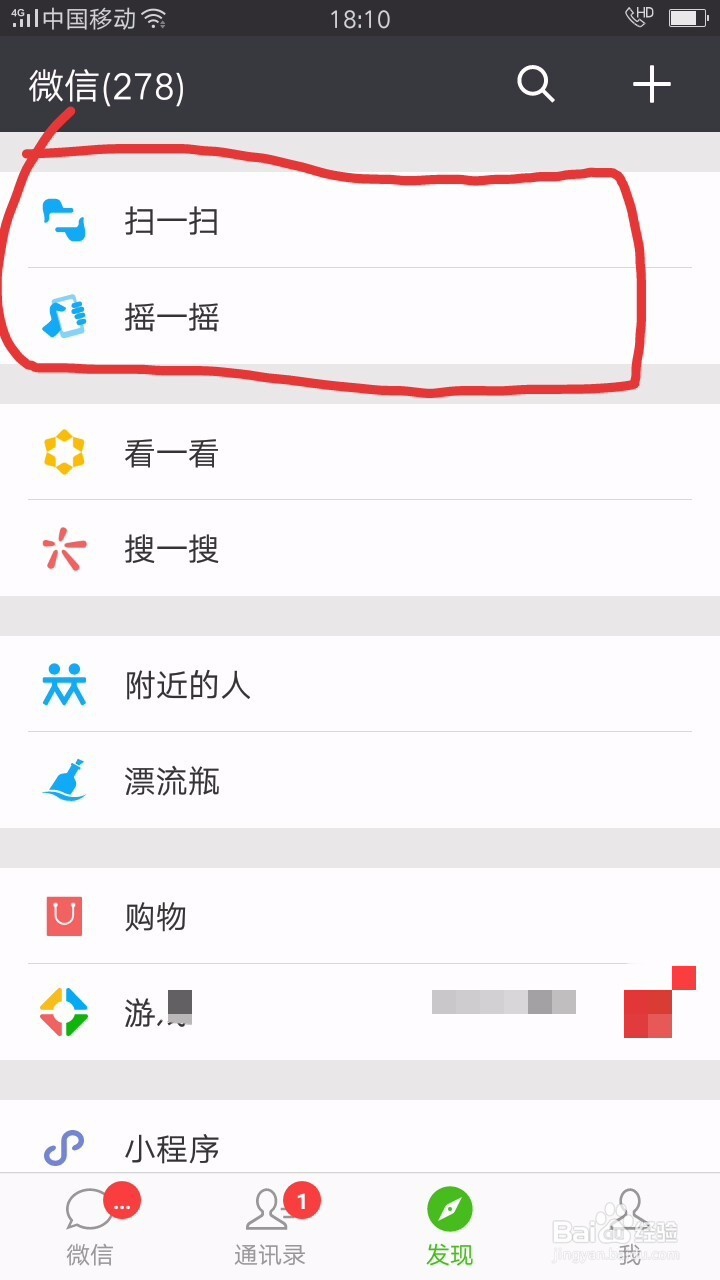Tap the magnifier search icon in the title bar

(536, 84)
